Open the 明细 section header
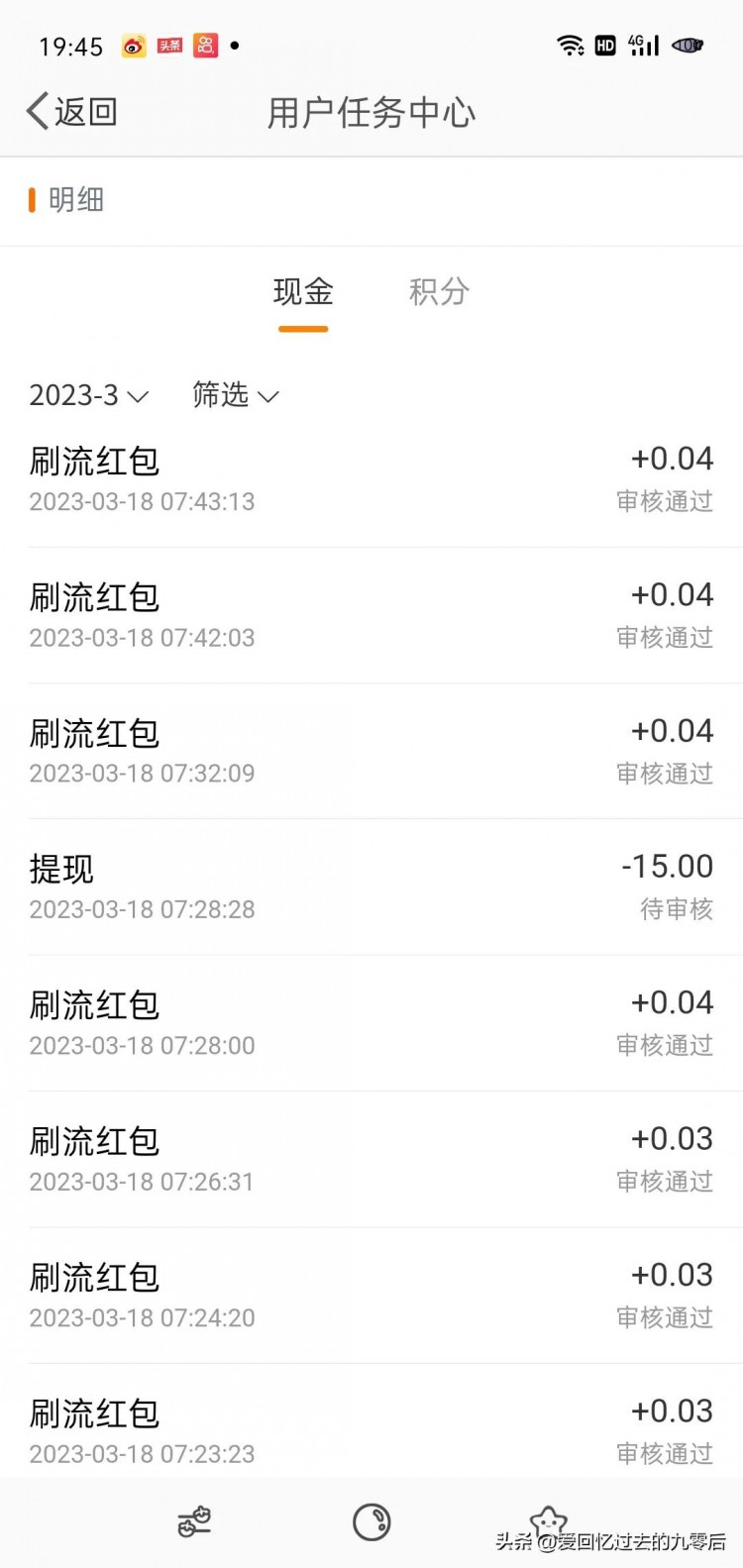 click(x=76, y=200)
